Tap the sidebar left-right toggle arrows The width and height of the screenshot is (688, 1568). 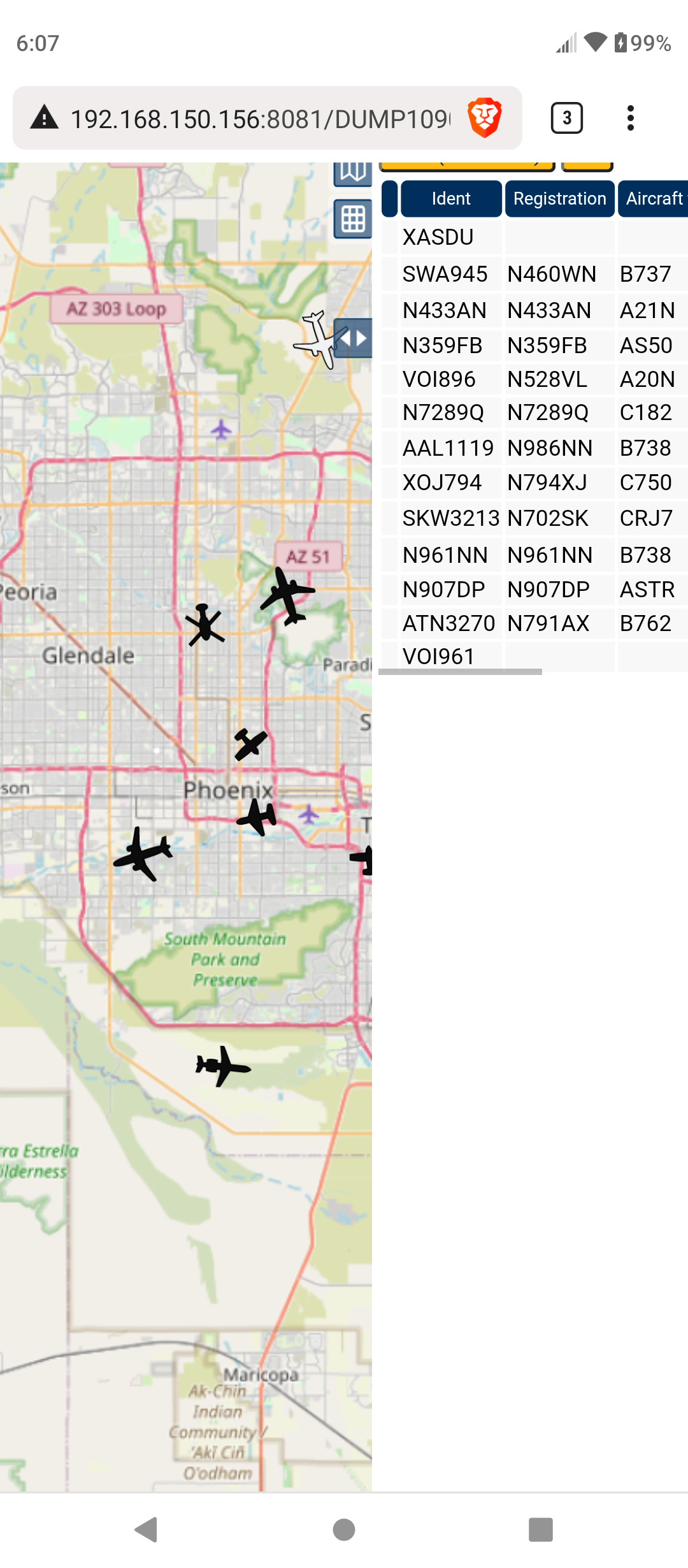353,338
